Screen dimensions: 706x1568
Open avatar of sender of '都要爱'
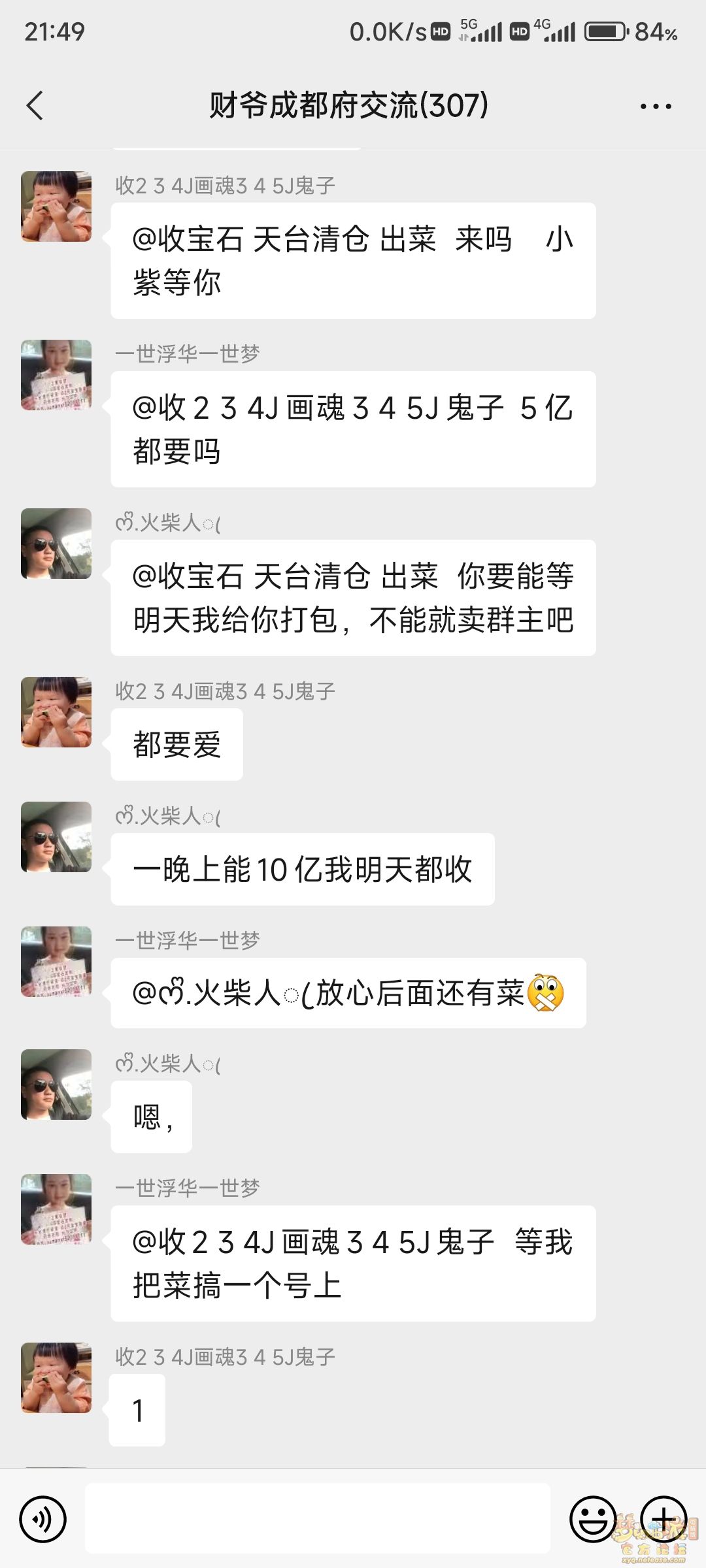[56, 712]
